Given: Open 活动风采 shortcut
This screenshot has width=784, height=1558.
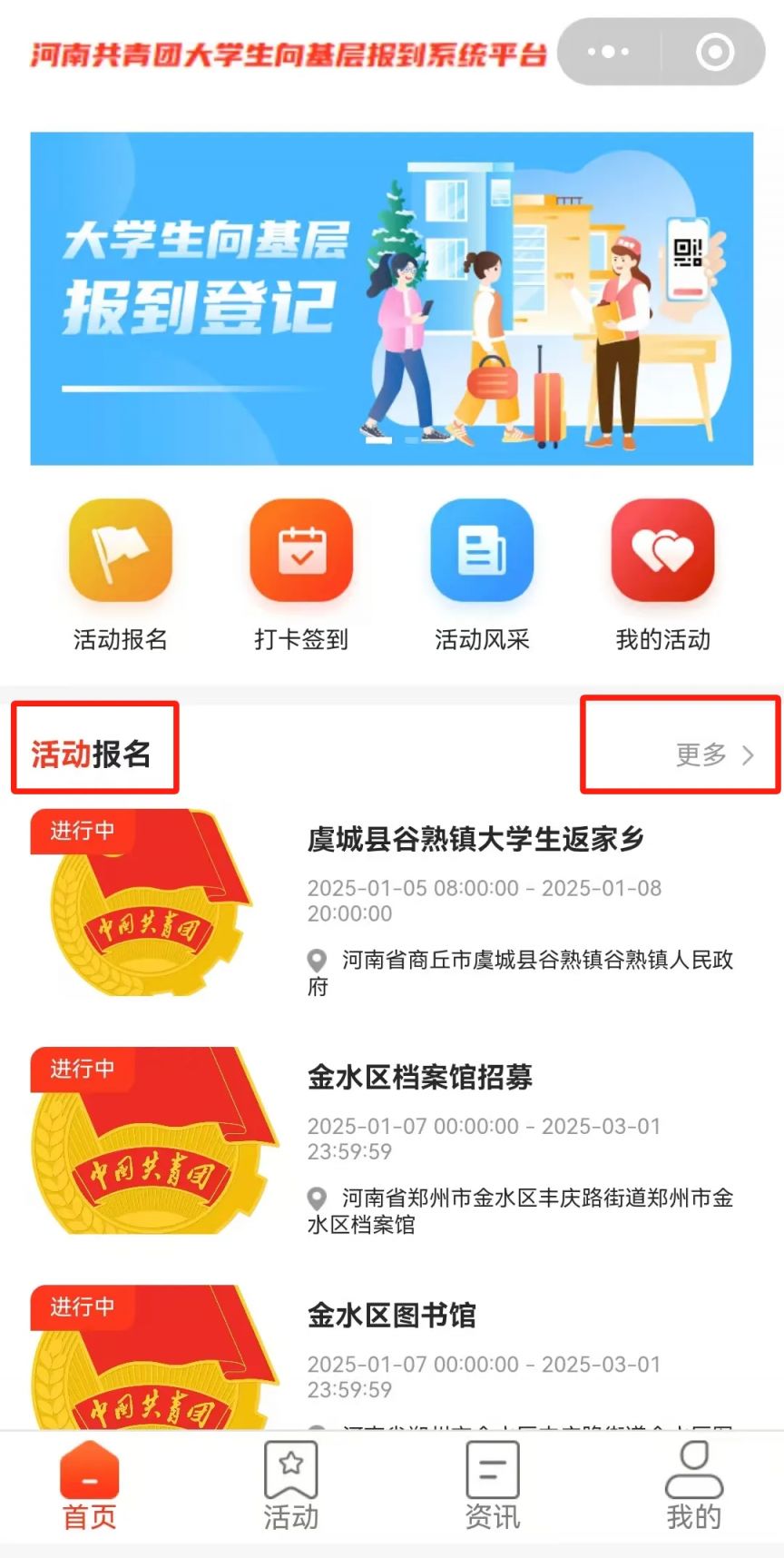Looking at the screenshot, I should tap(481, 551).
